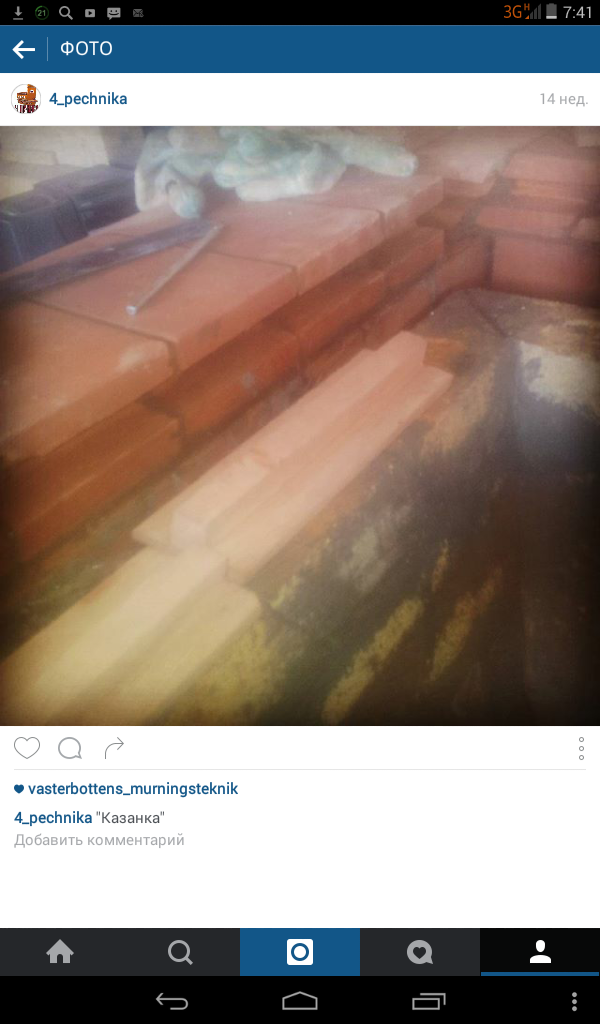600x1024 pixels.
Task: Open 4_pechnika profile from the post header
Action: [88, 99]
